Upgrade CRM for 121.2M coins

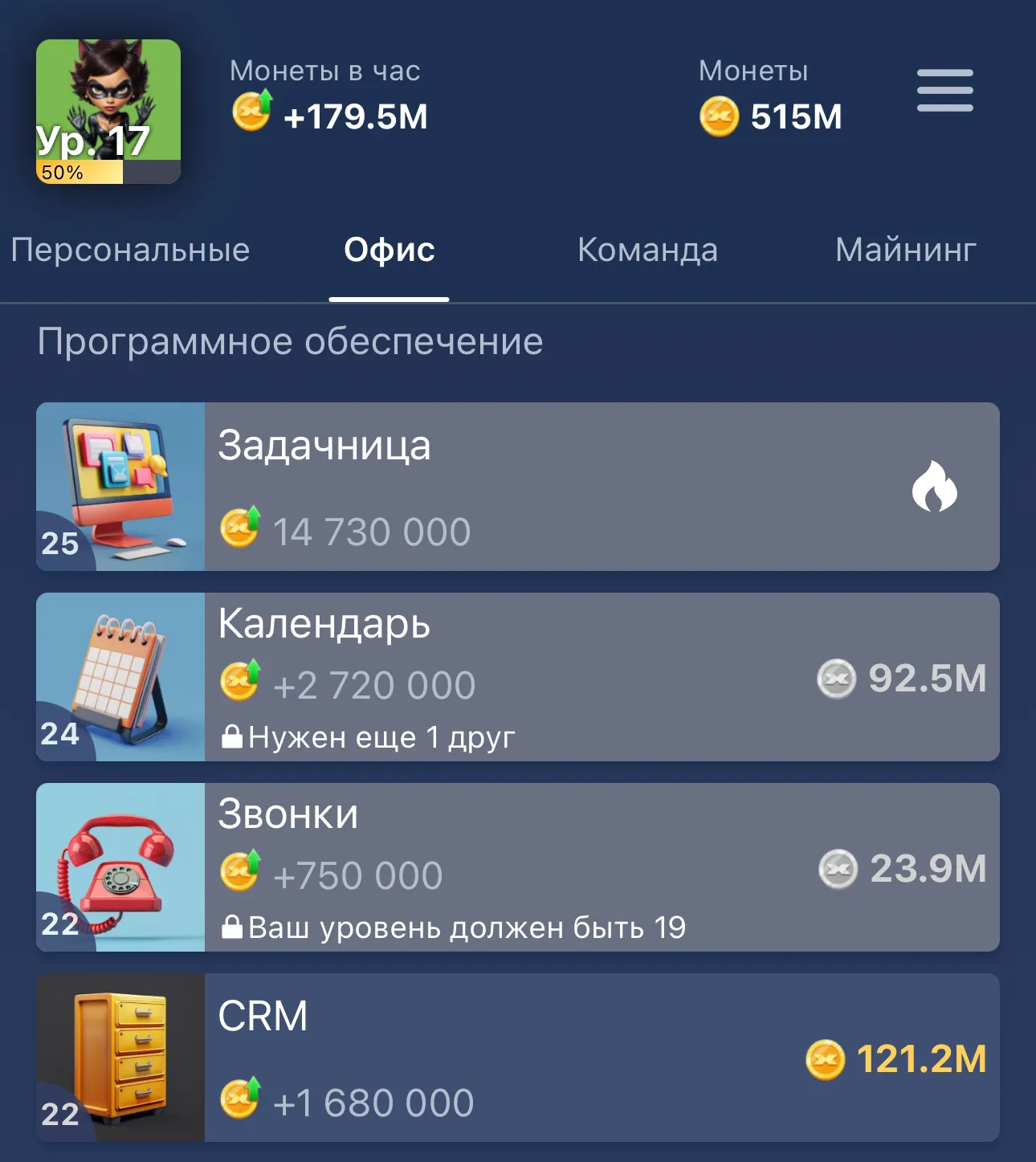pyautogui.click(x=896, y=1059)
